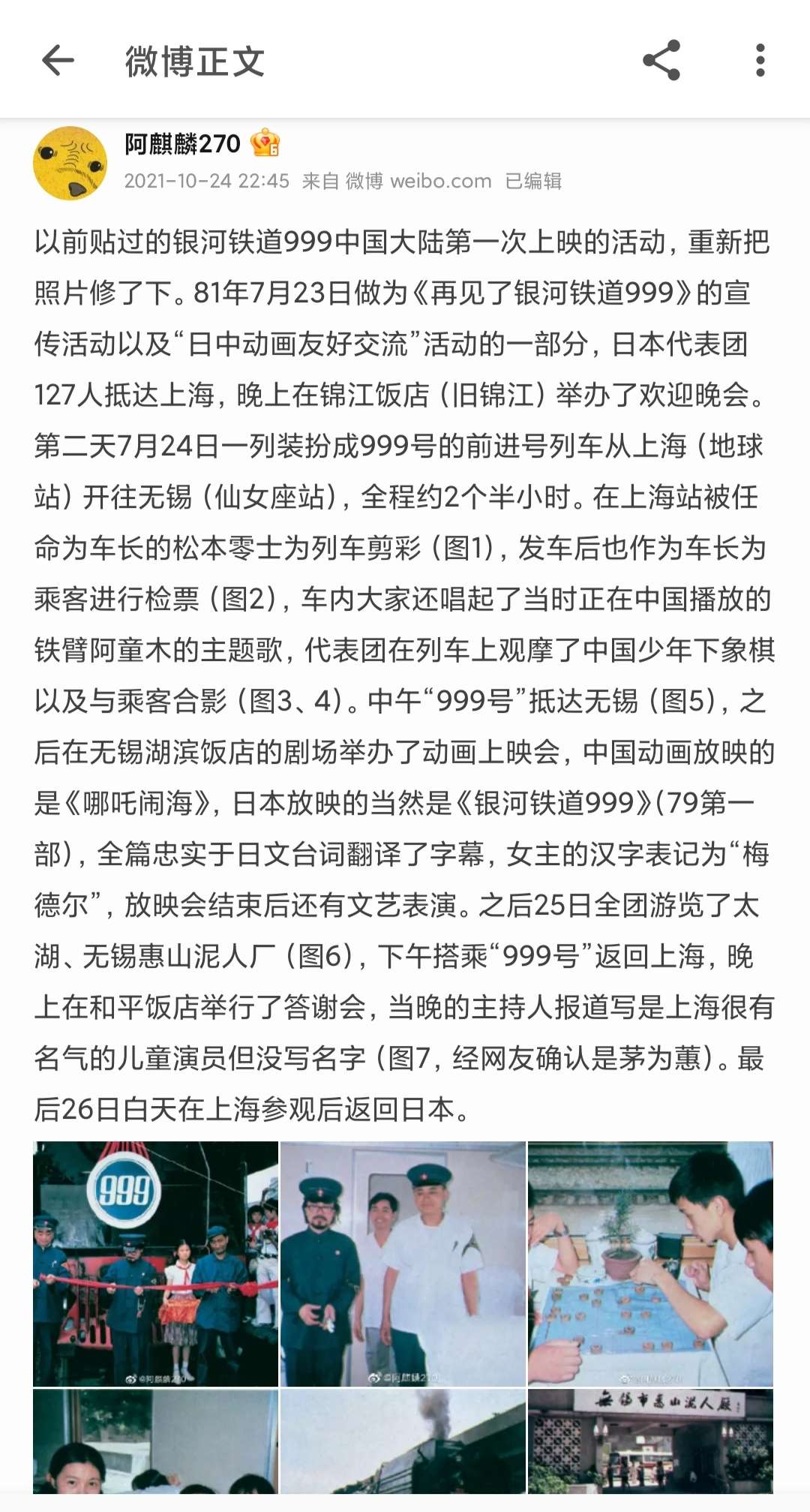This screenshot has width=810, height=1512.
Task: Go back using the arrow icon
Action: coord(58,61)
